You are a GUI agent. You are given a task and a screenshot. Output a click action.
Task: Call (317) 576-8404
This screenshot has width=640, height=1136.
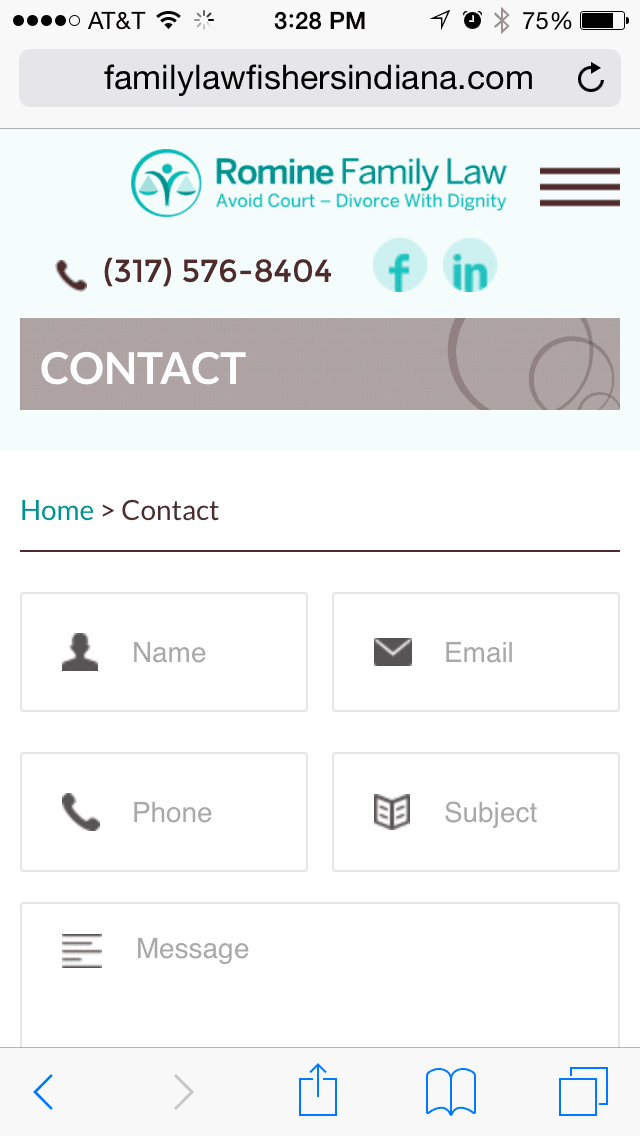194,272
